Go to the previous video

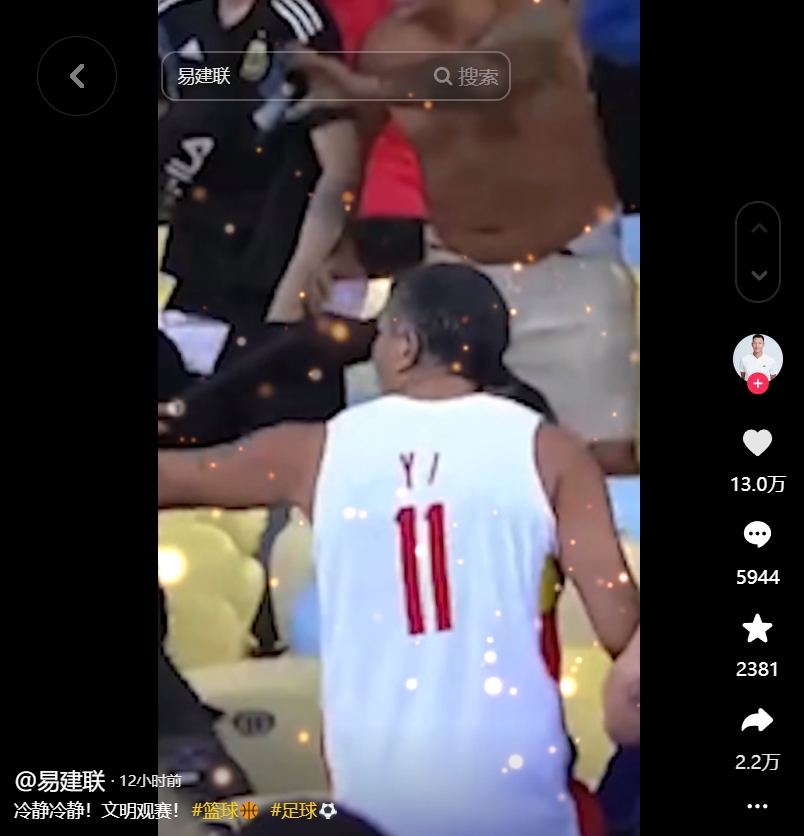[758, 229]
